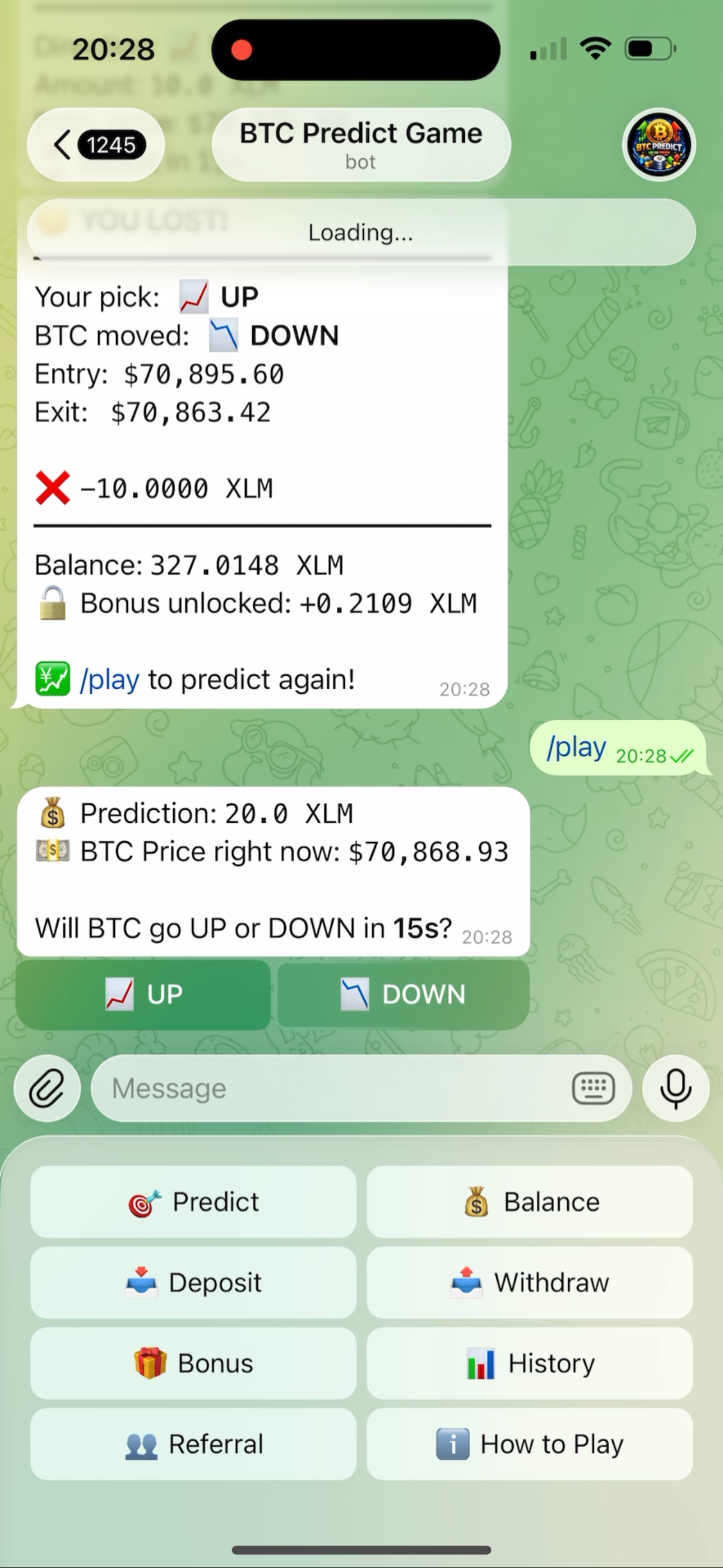Go back using the 1245 back button

[x=95, y=145]
